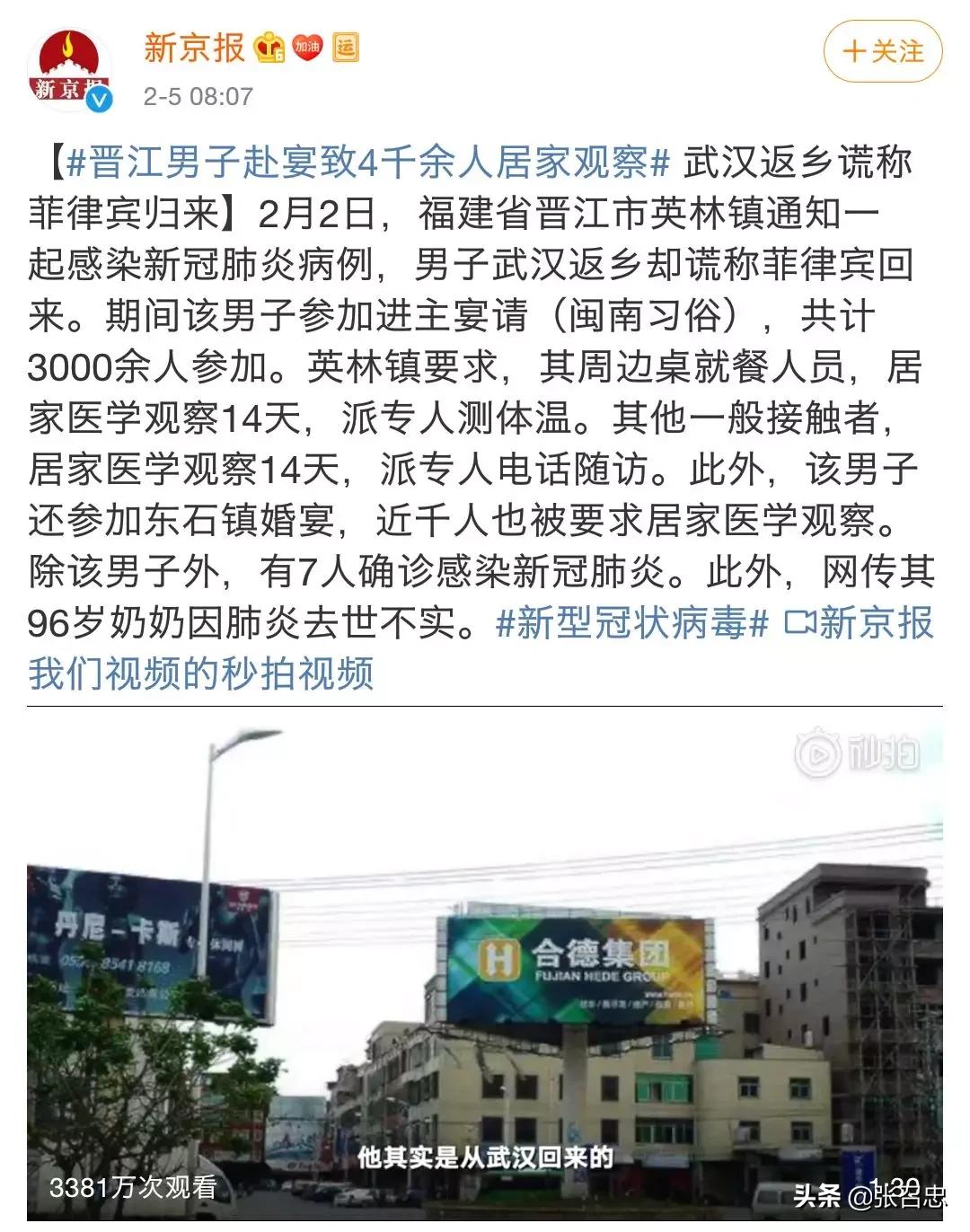This screenshot has height=1232, width=970.
Task: Click the 头条@张召忠 watermark
Action: pos(871,1197)
